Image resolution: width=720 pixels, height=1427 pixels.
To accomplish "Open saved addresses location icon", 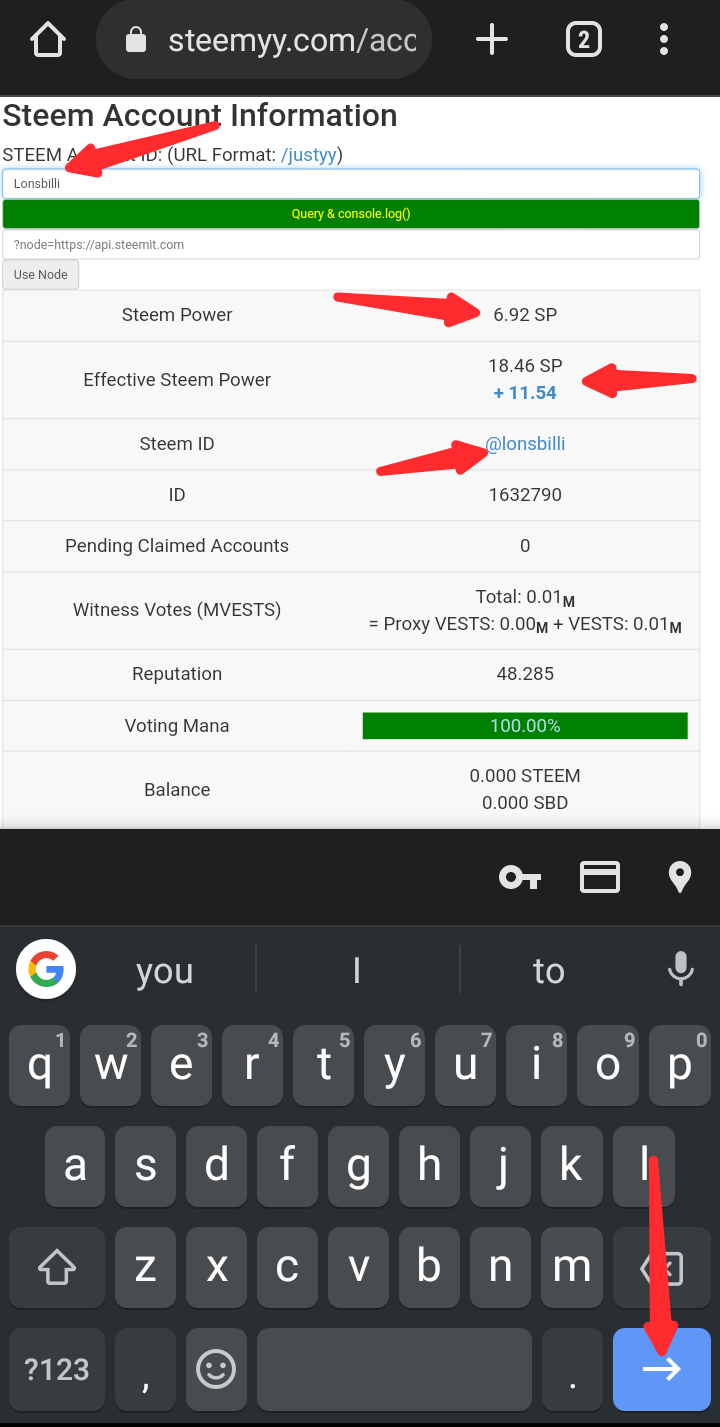I will click(x=680, y=877).
